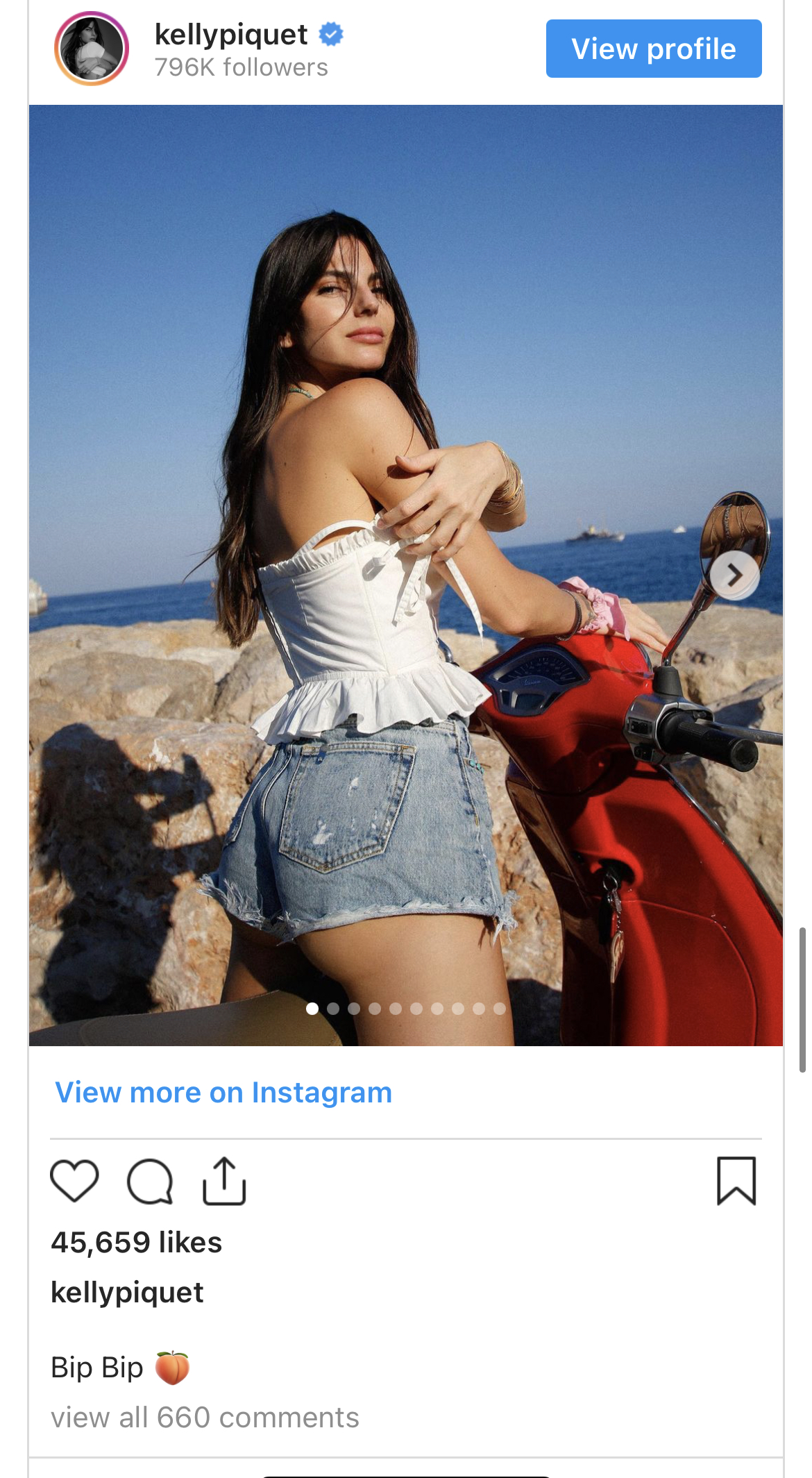Tap the 45,659 likes count
Image resolution: width=812 pixels, height=1478 pixels.
pos(137,1242)
